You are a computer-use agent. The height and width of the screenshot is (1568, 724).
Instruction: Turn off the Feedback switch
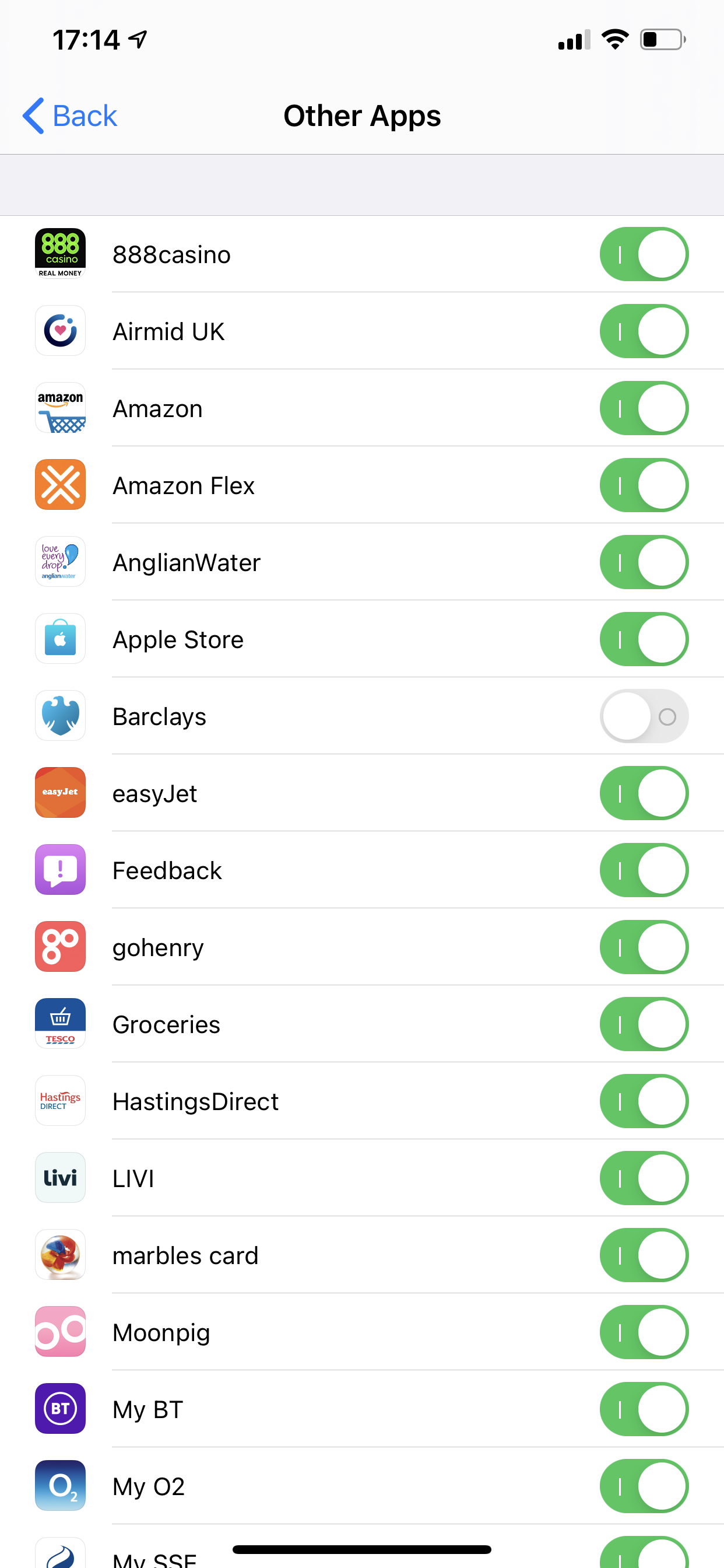click(644, 870)
